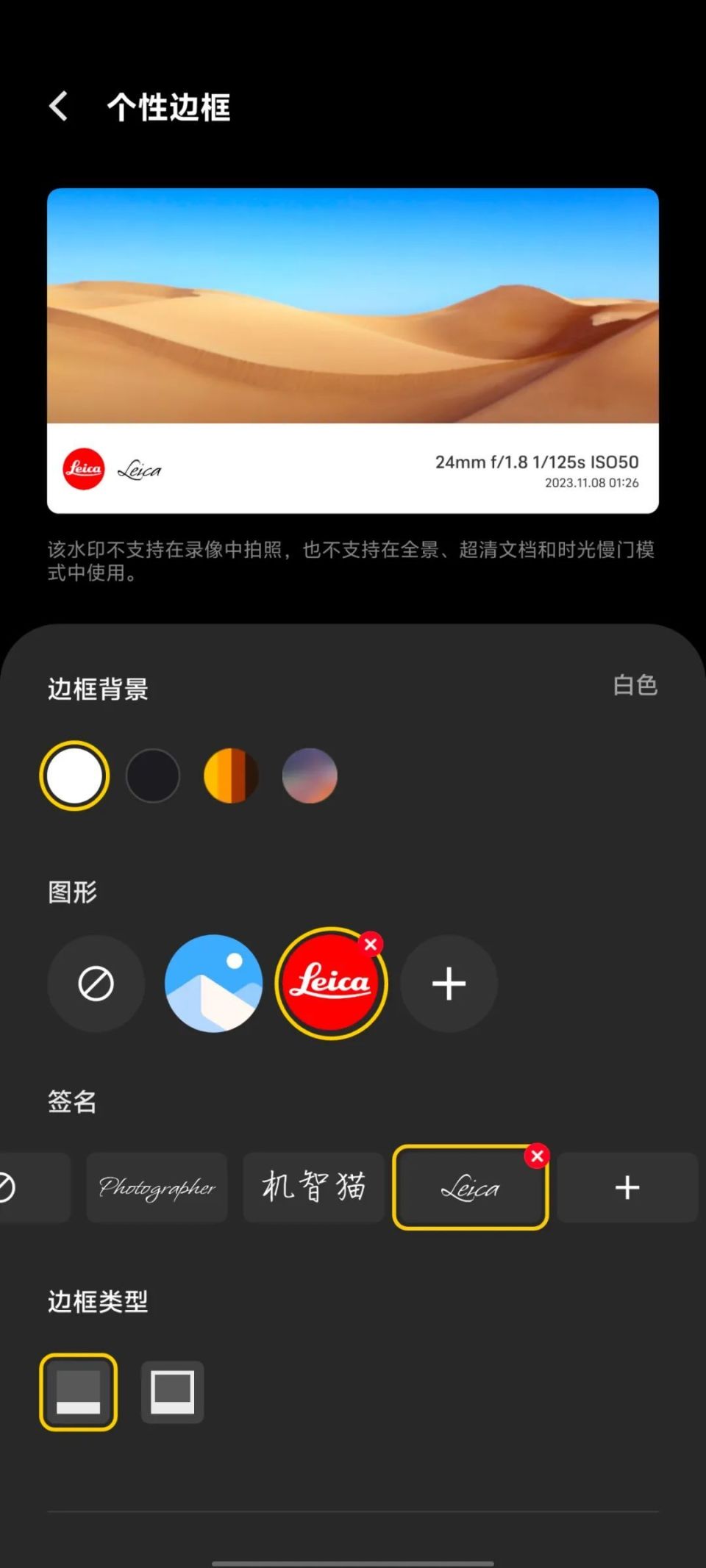
Task: Select the Photographer signature
Action: 157,1187
